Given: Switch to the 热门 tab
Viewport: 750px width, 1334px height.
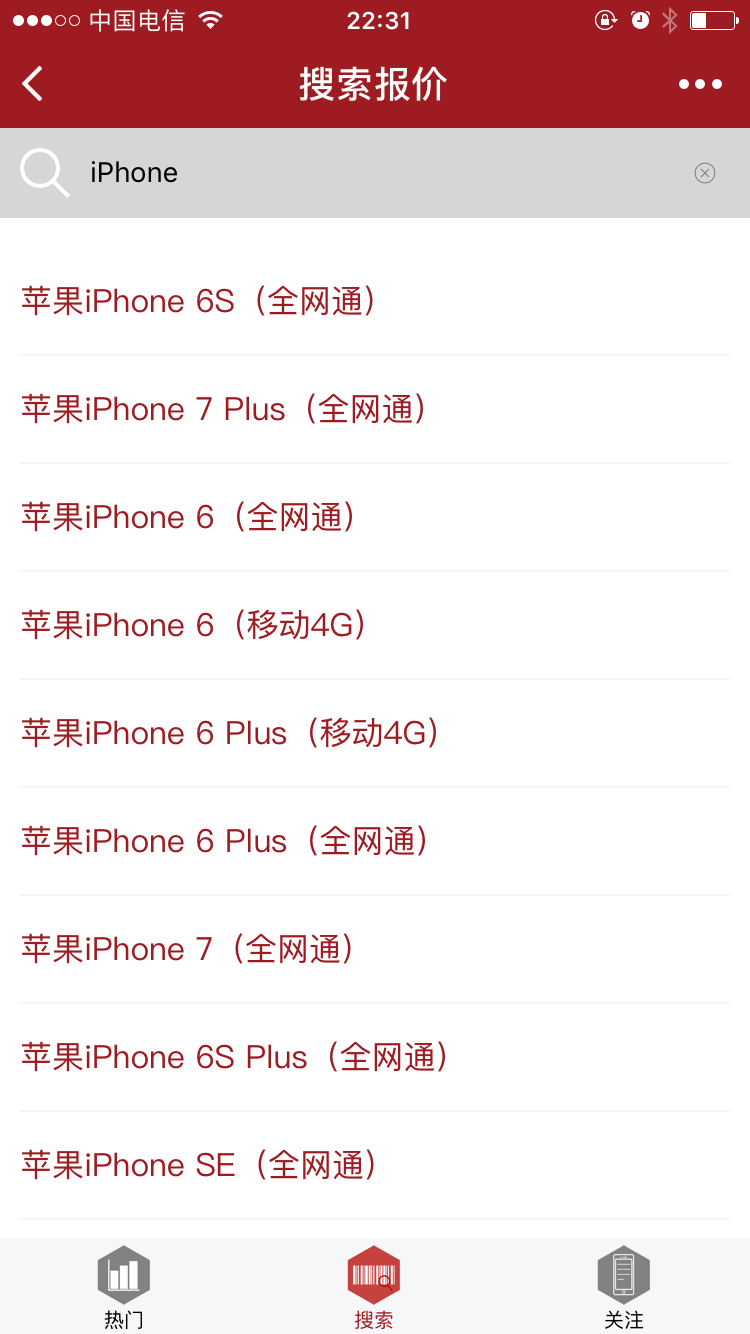Looking at the screenshot, I should [124, 1288].
